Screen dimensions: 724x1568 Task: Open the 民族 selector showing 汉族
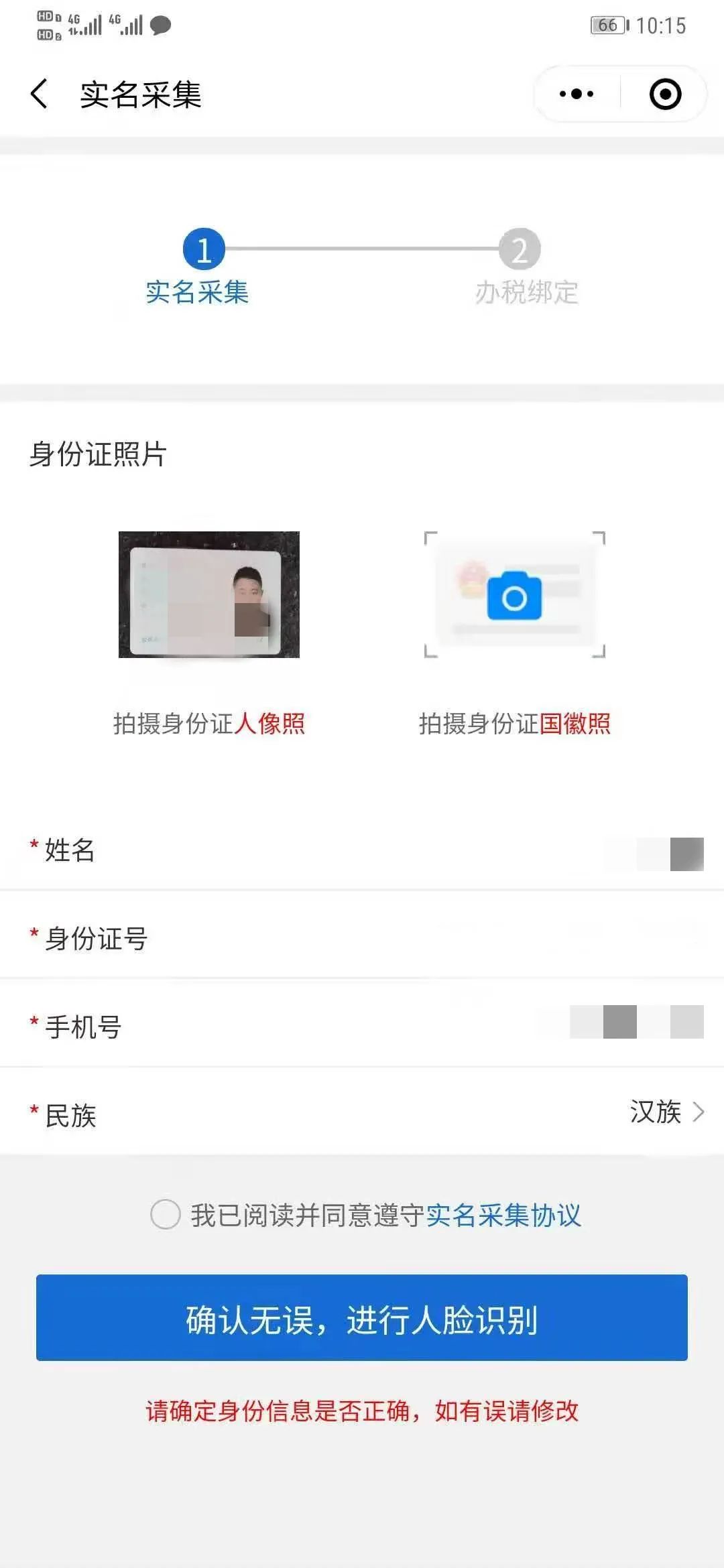pyautogui.click(x=665, y=1112)
